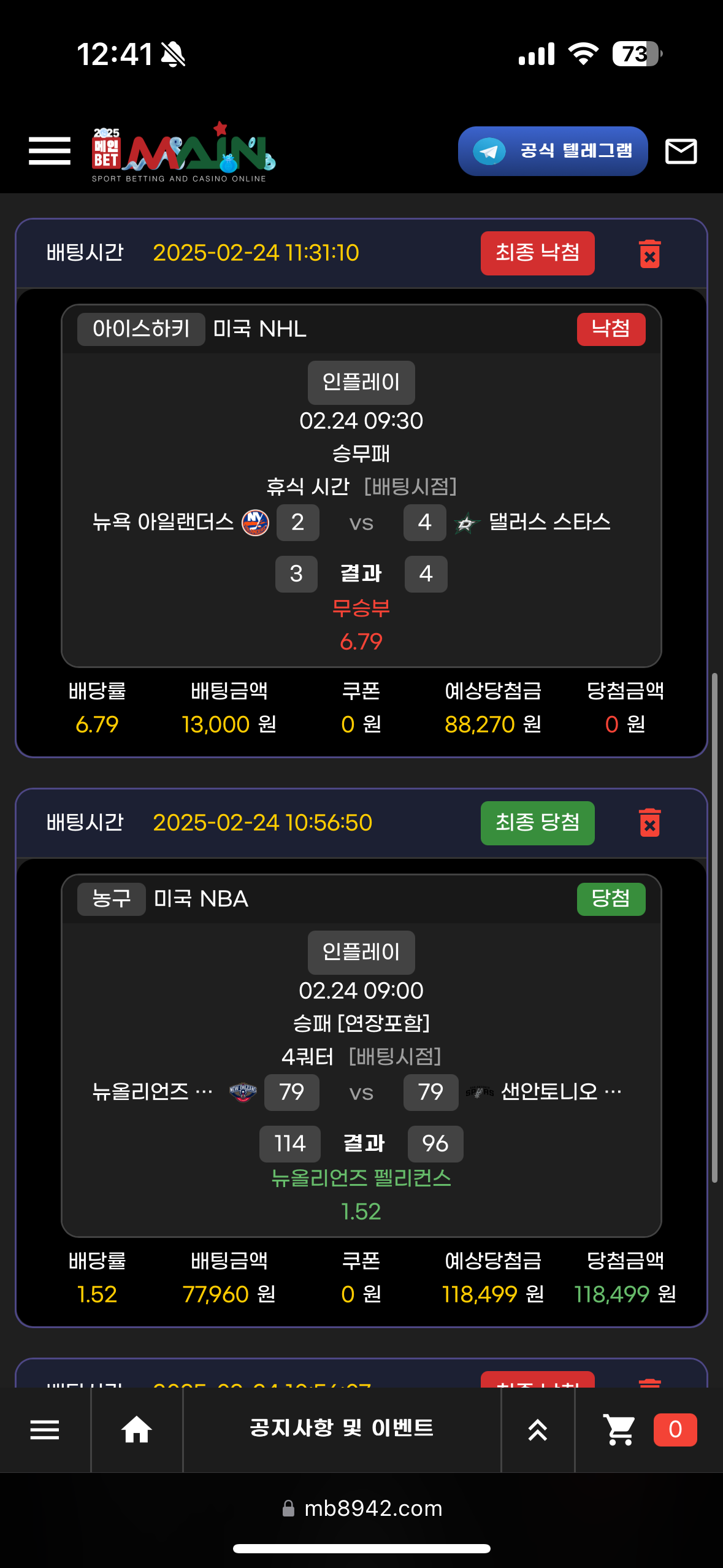Open the betting cart
The width and height of the screenshot is (723, 1568).
click(620, 1430)
